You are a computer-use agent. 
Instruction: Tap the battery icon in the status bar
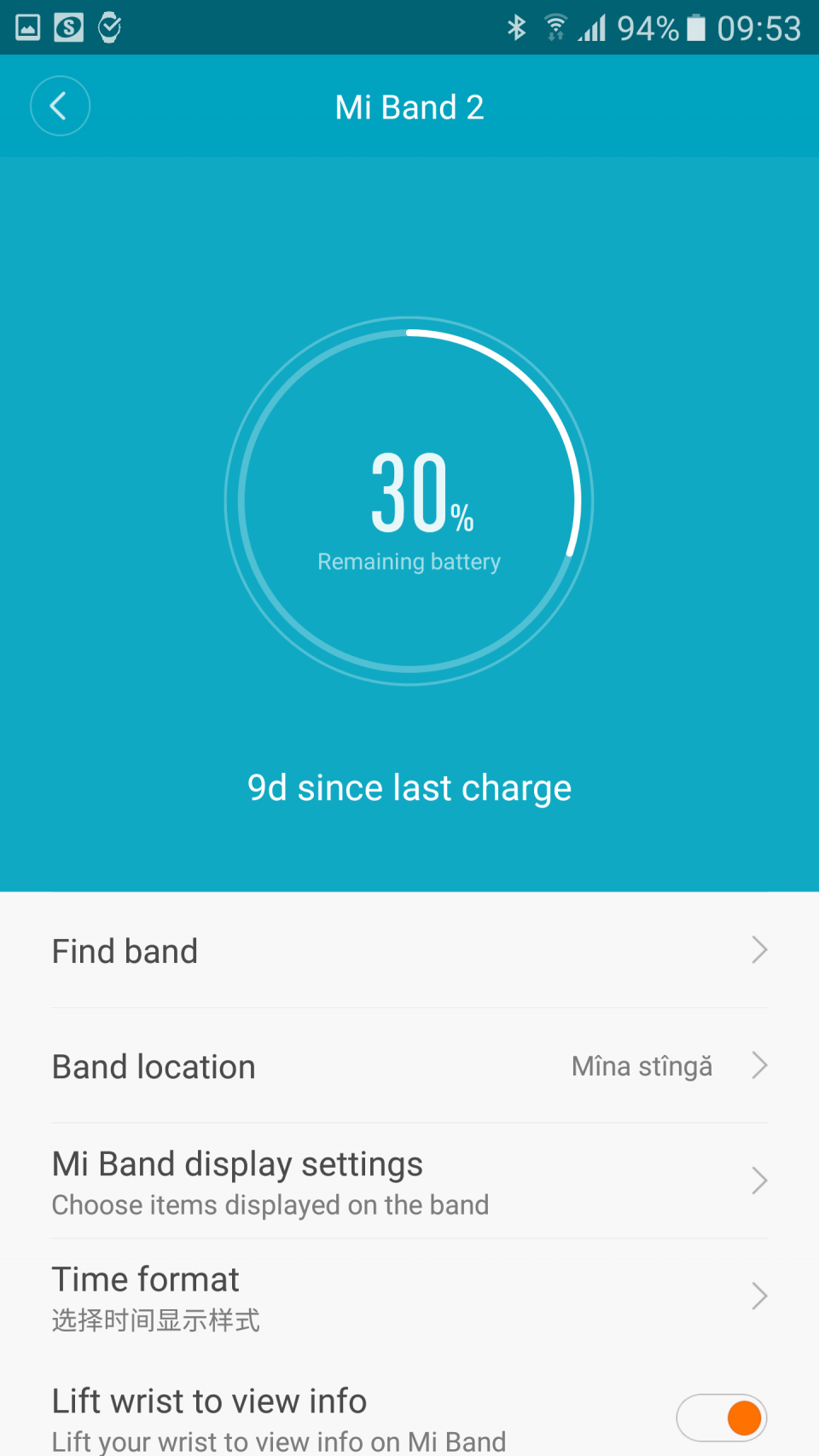[697, 26]
